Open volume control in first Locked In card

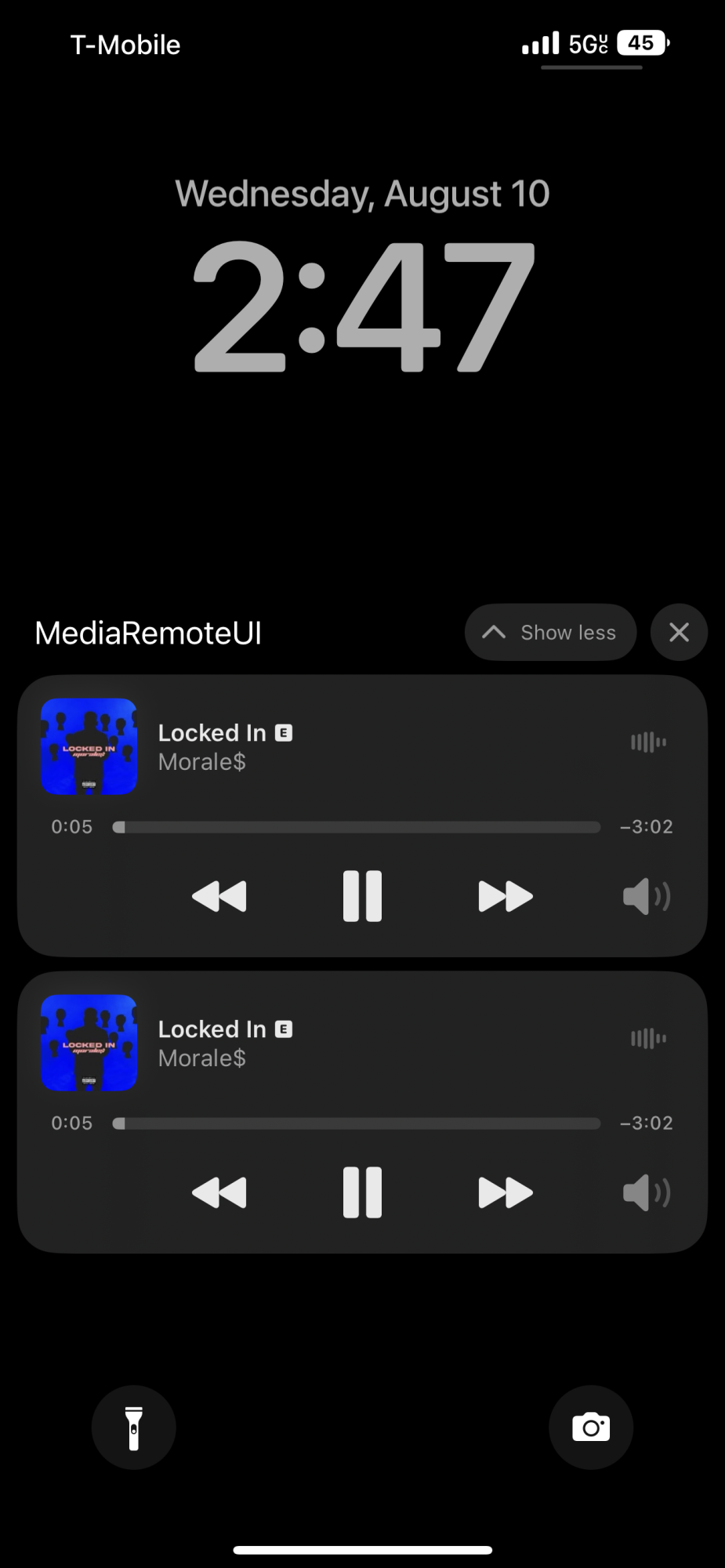coord(647,896)
